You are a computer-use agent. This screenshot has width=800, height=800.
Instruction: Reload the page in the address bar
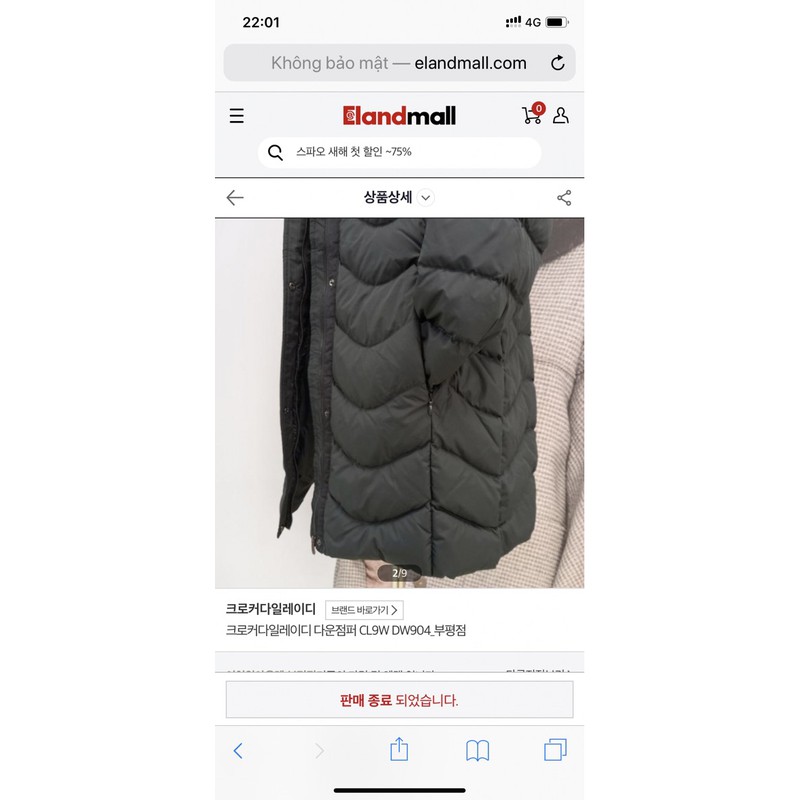tap(558, 63)
